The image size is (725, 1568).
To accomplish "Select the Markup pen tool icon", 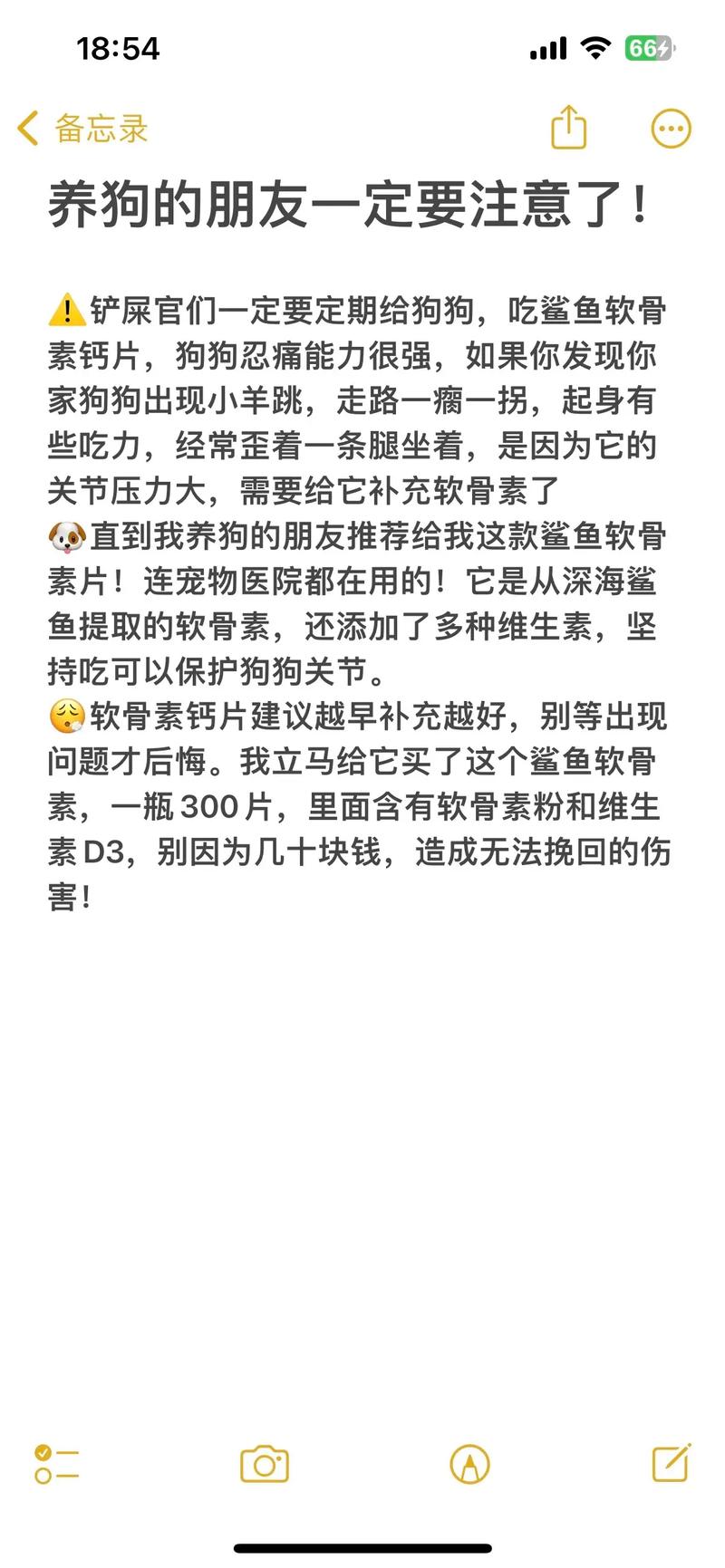I will 468,1462.
